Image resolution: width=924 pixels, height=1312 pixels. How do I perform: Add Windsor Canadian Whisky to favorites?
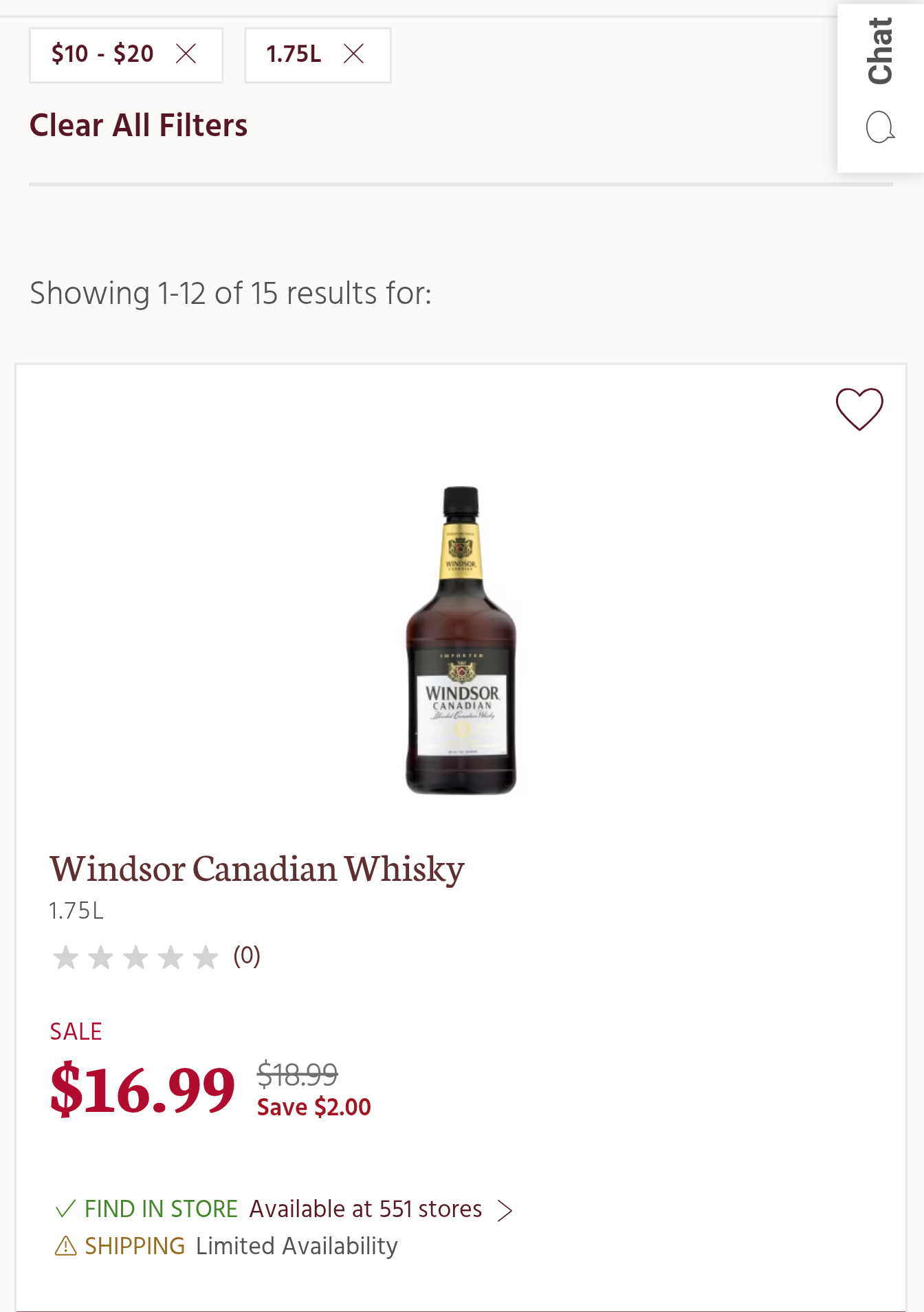[859, 409]
